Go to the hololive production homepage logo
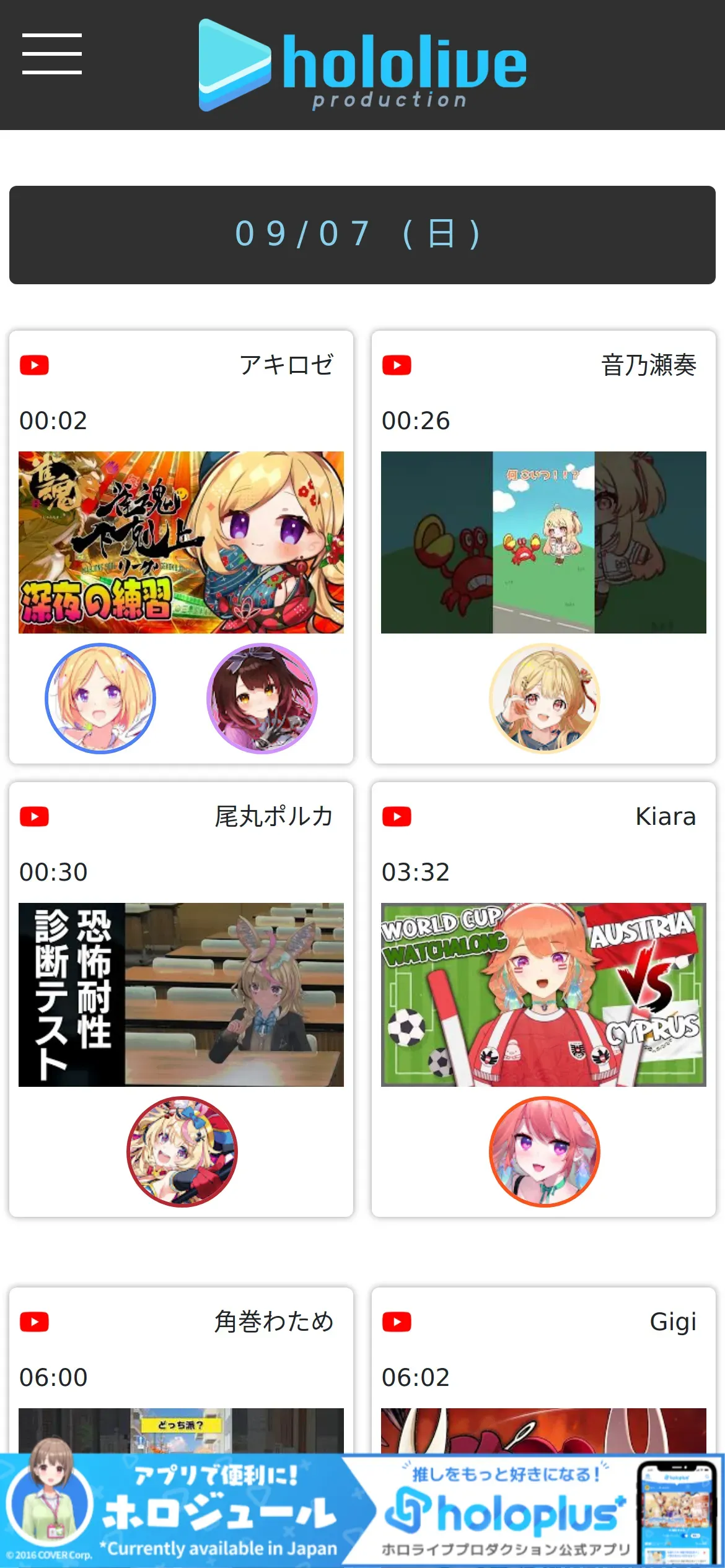Viewport: 725px width, 1568px height. coord(362,65)
